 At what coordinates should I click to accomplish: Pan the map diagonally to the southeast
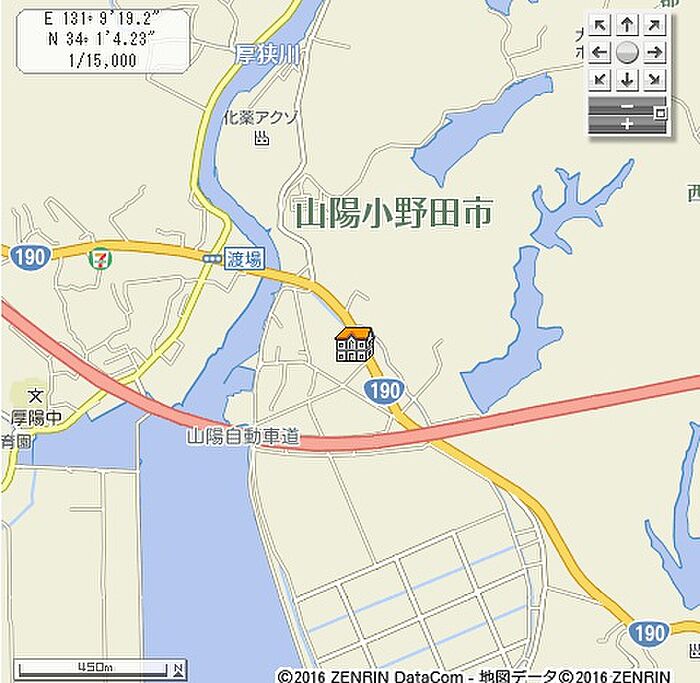[654, 79]
